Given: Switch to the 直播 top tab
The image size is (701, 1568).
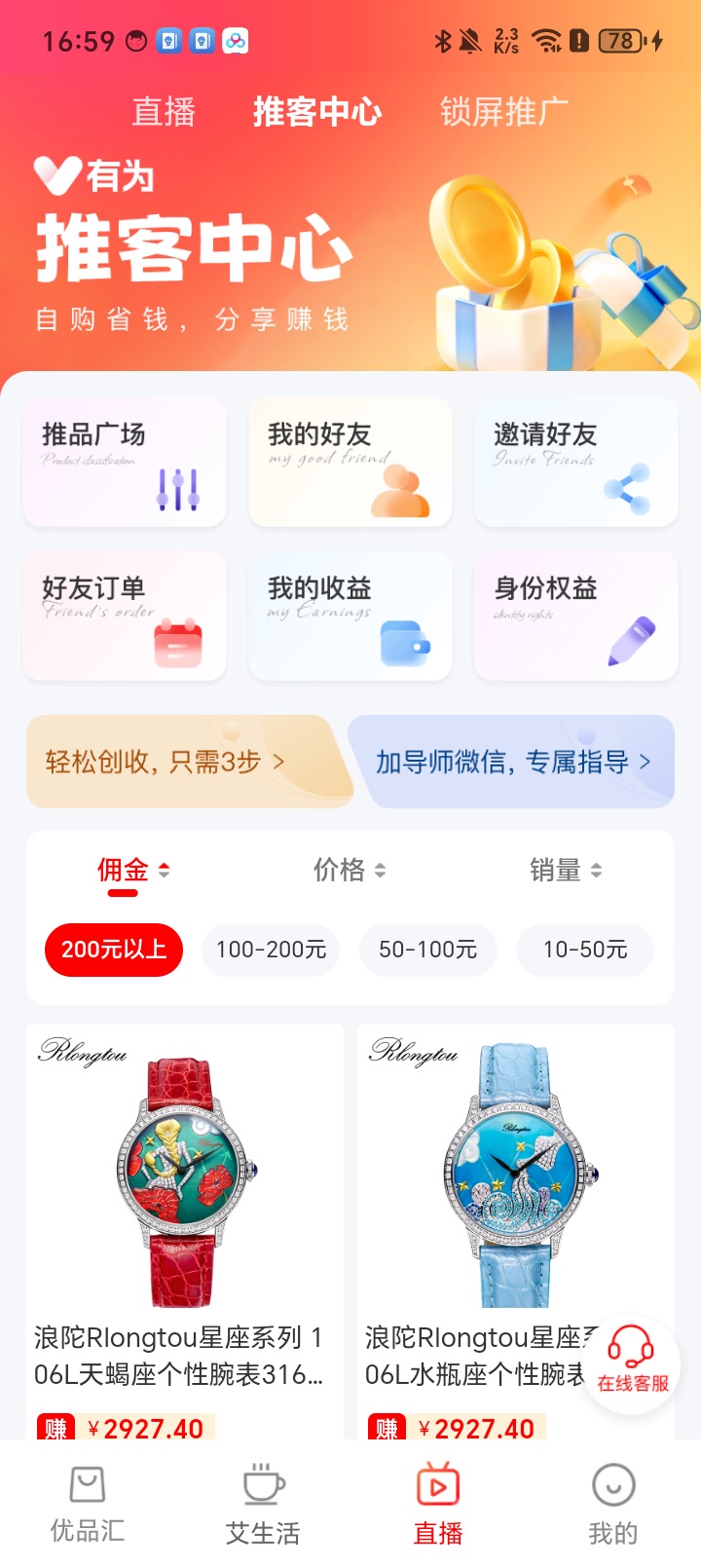Looking at the screenshot, I should pos(164,112).
